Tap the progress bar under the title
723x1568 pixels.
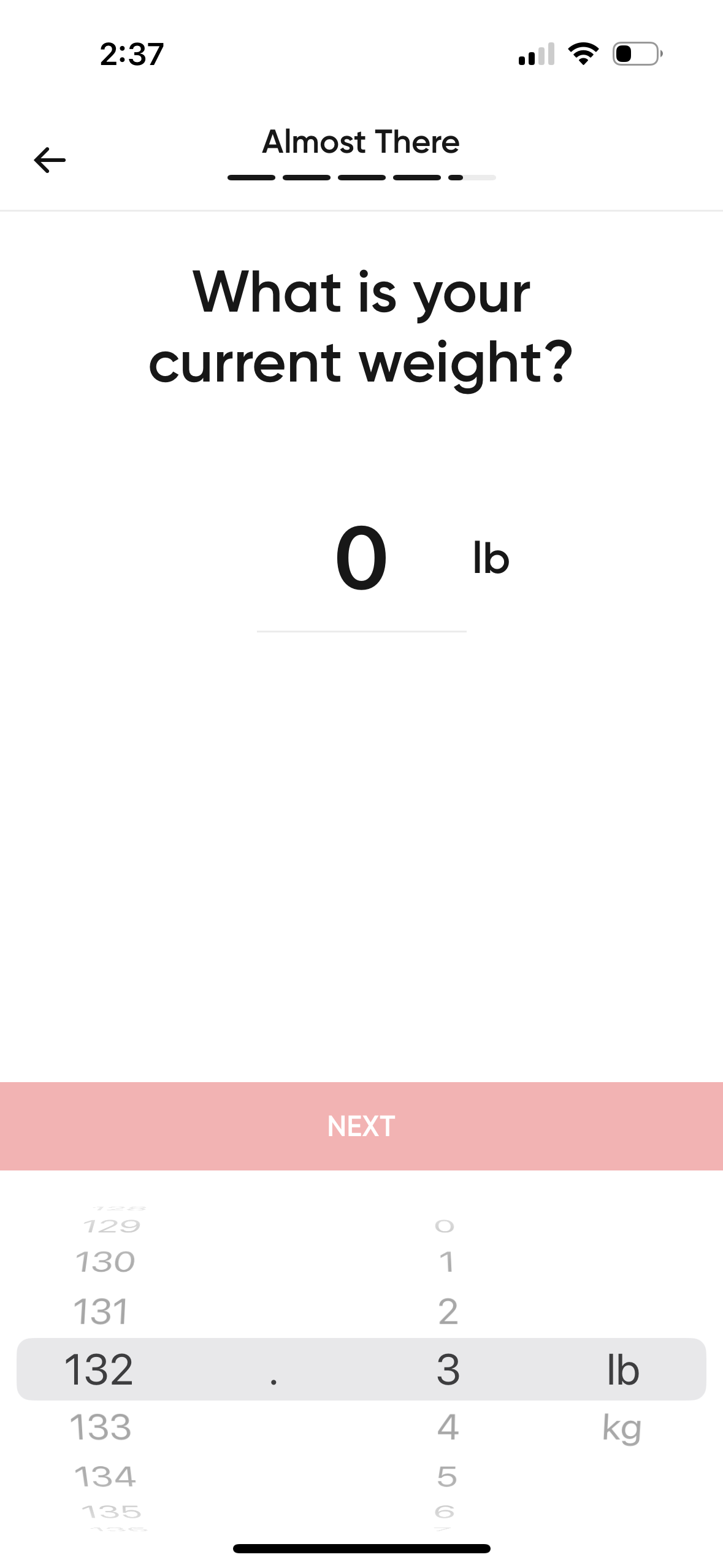click(361, 177)
